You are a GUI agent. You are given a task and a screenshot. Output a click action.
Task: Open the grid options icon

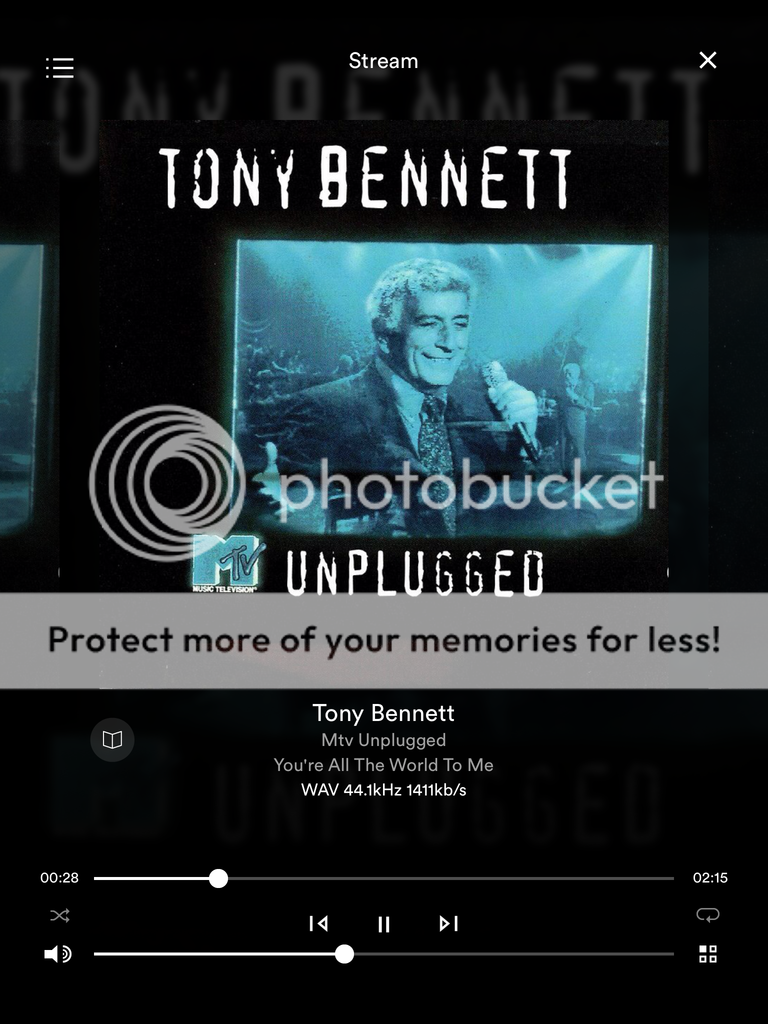click(x=708, y=954)
